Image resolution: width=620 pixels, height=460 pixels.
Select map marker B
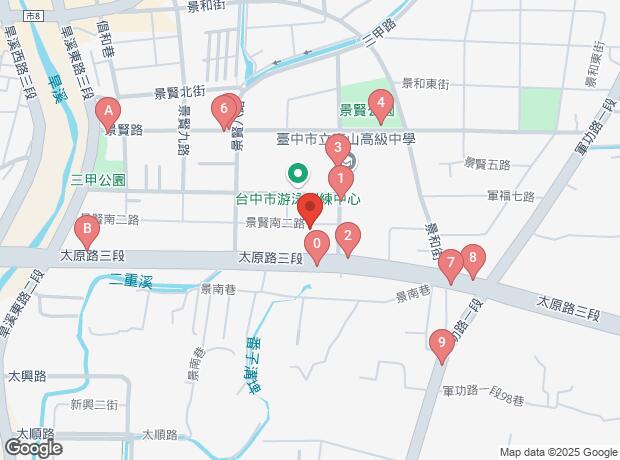[88, 235]
